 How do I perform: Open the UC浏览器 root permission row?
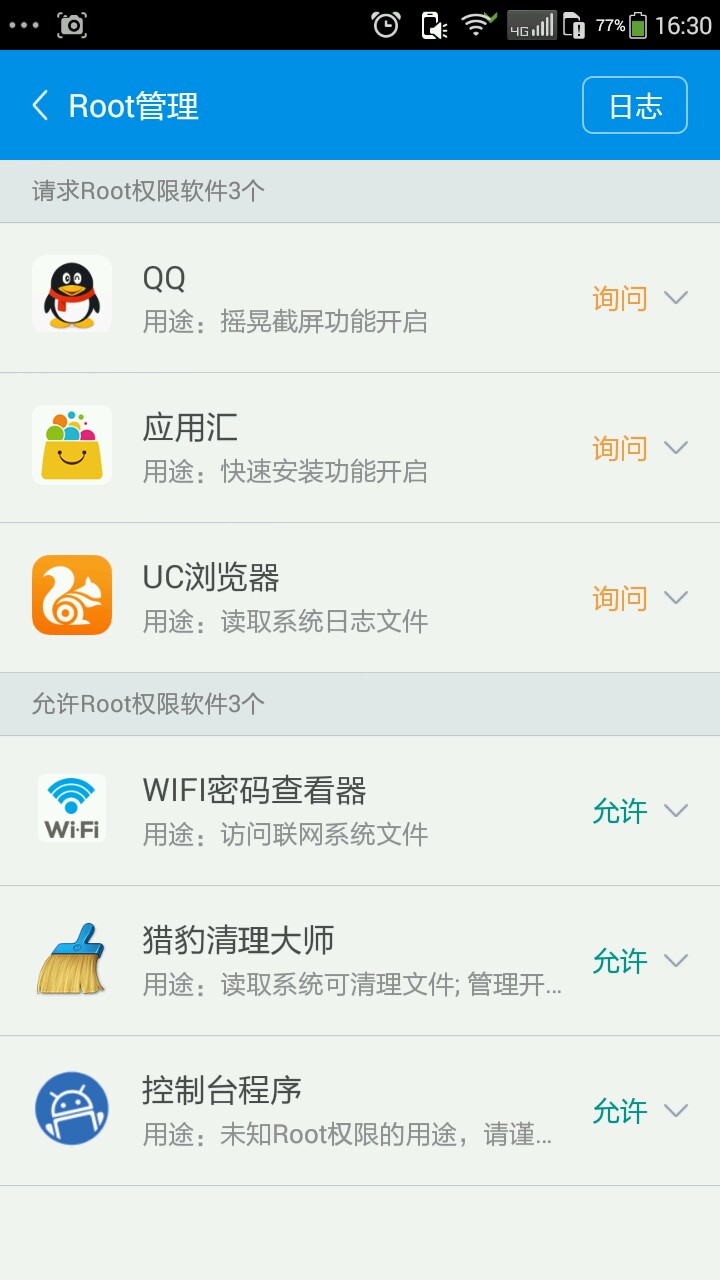300,598
